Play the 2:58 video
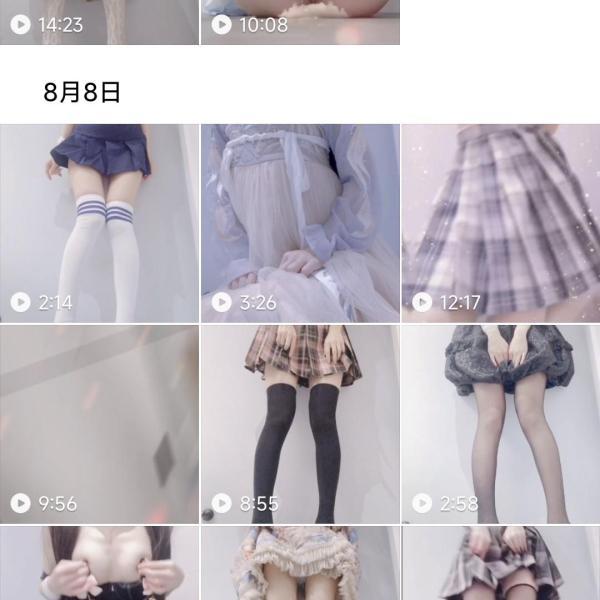Screen dimensions: 600x600 pos(500,423)
